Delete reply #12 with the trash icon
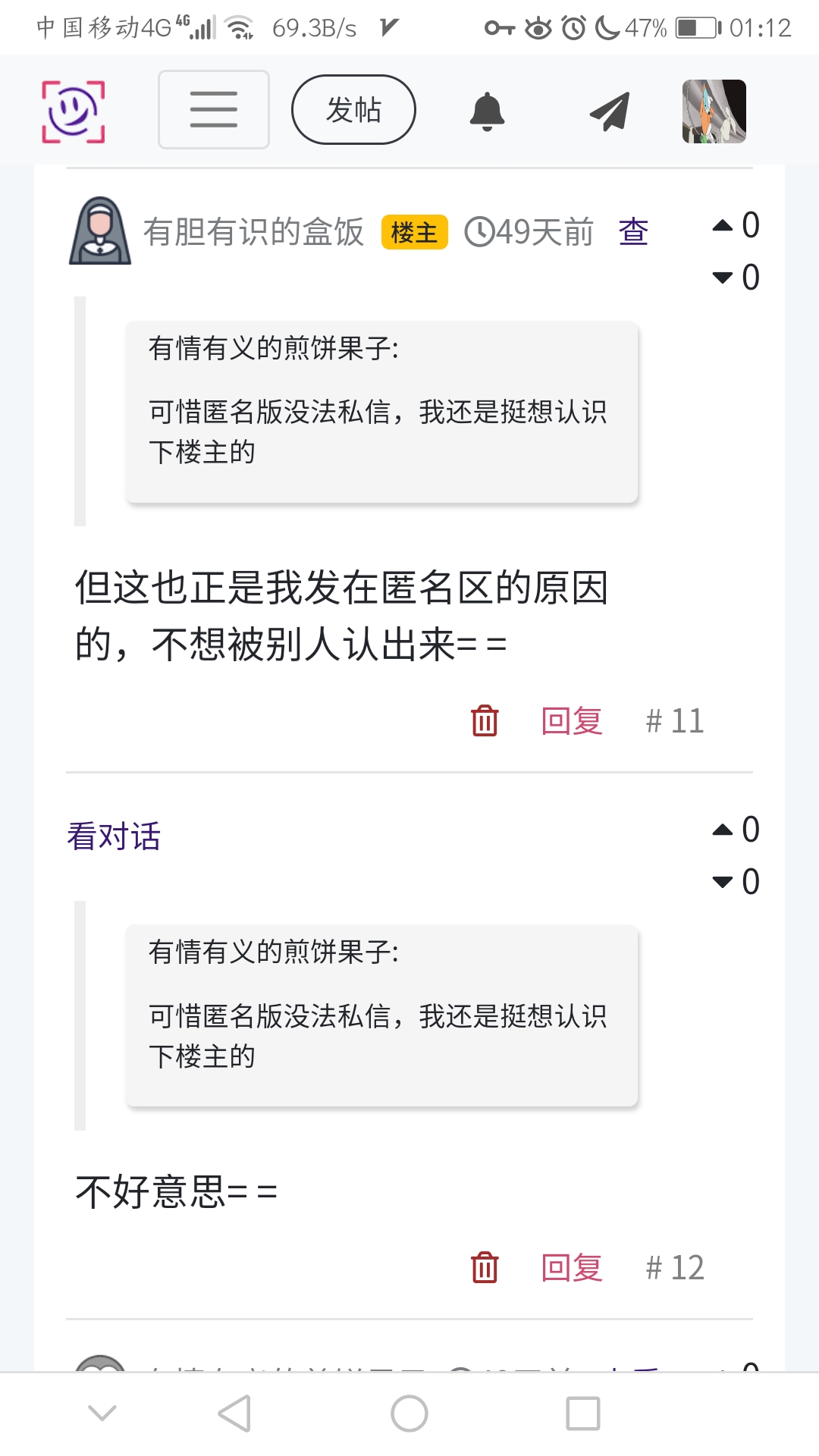Image resolution: width=819 pixels, height=1456 pixels. tap(485, 1267)
